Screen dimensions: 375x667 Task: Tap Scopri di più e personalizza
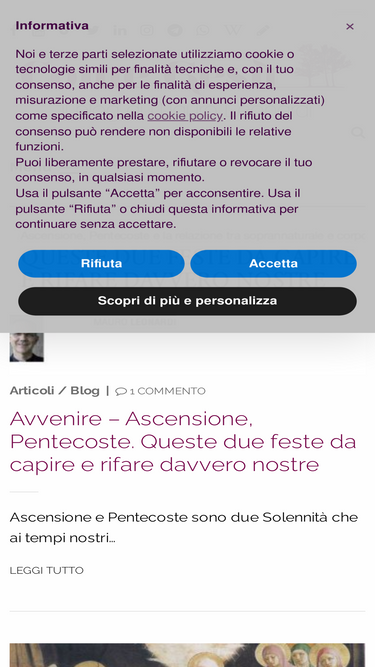pyautogui.click(x=188, y=301)
